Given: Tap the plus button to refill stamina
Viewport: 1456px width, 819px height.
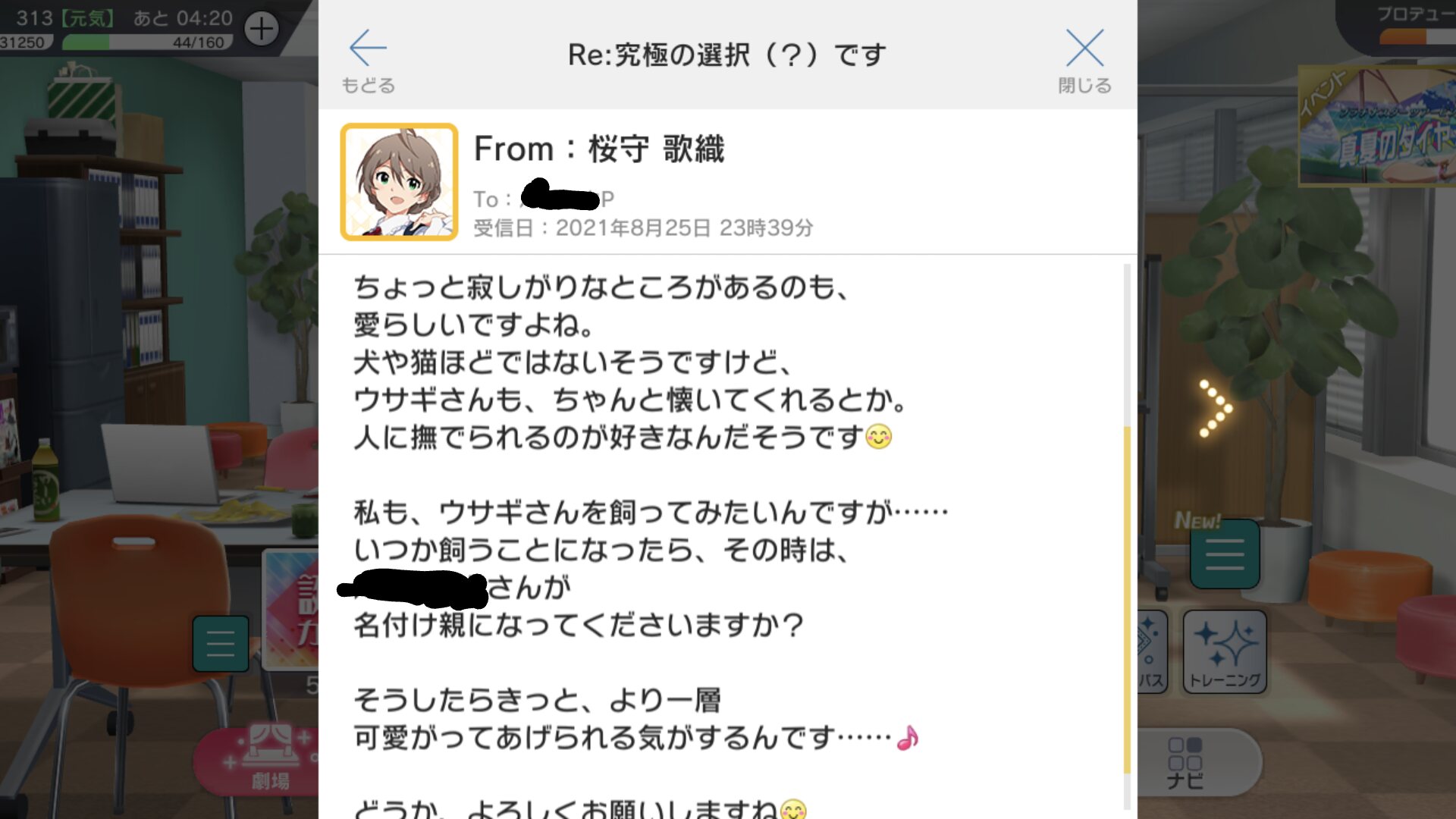Looking at the screenshot, I should pyautogui.click(x=262, y=30).
